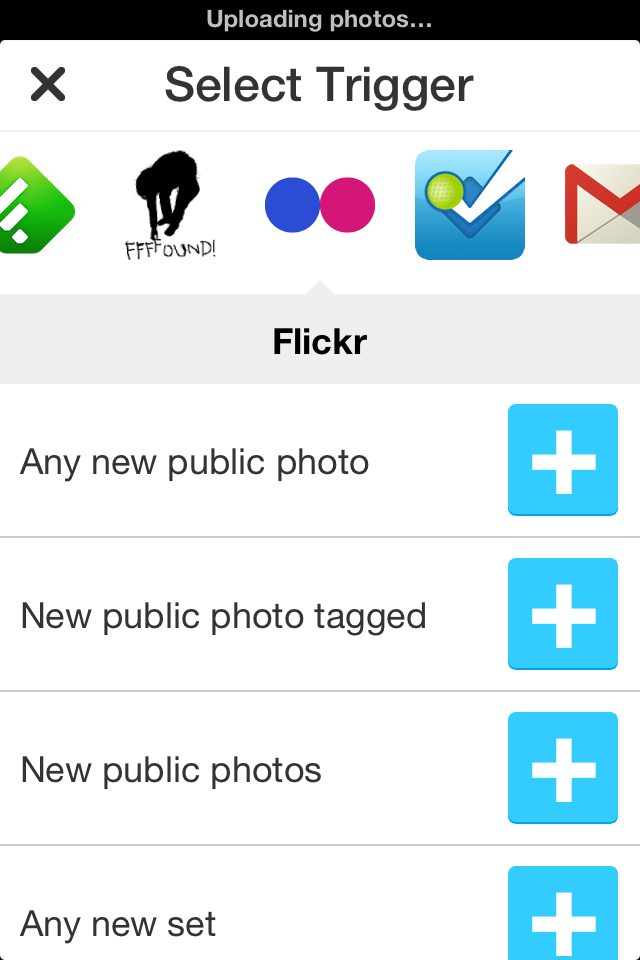Select the Flickr channel icon

(x=320, y=205)
